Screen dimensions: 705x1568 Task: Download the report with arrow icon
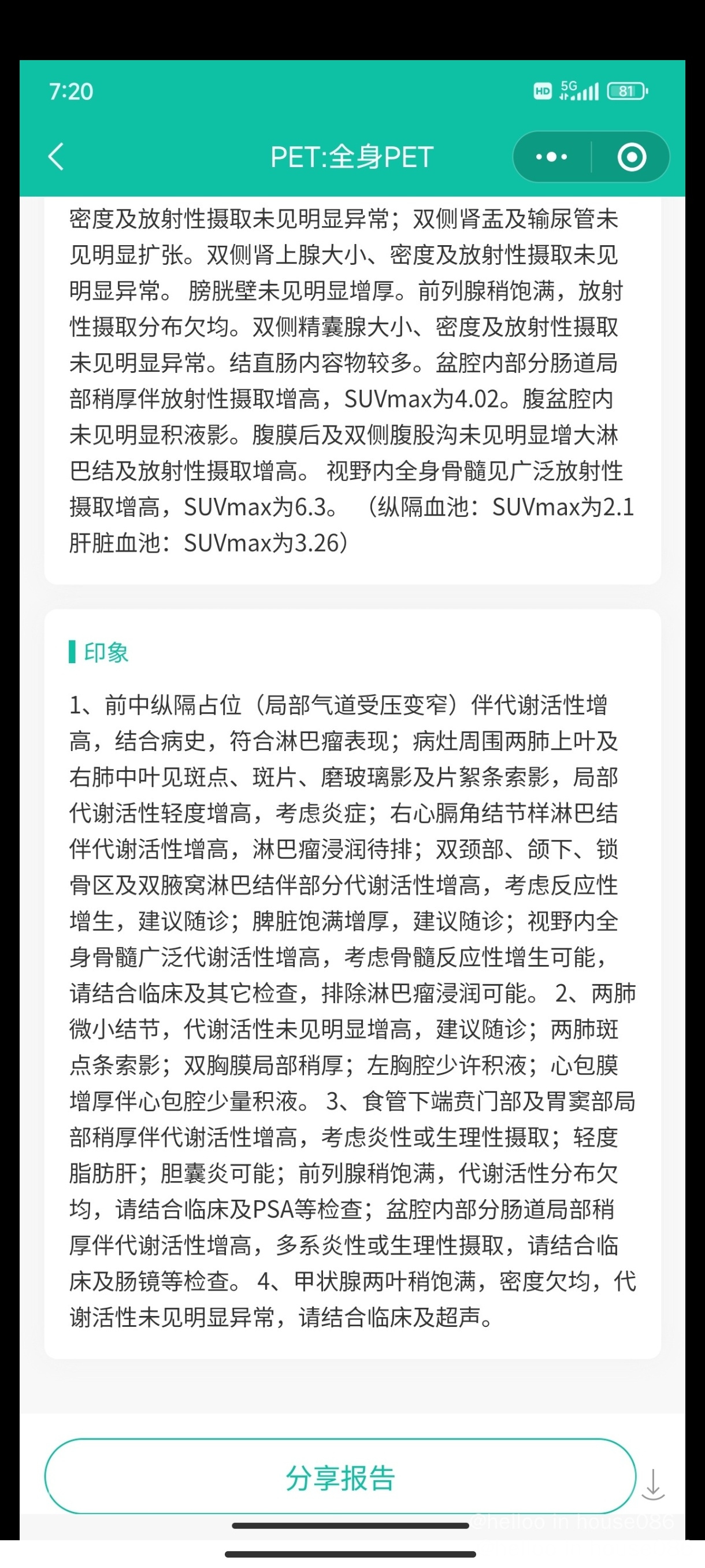[x=652, y=1484]
